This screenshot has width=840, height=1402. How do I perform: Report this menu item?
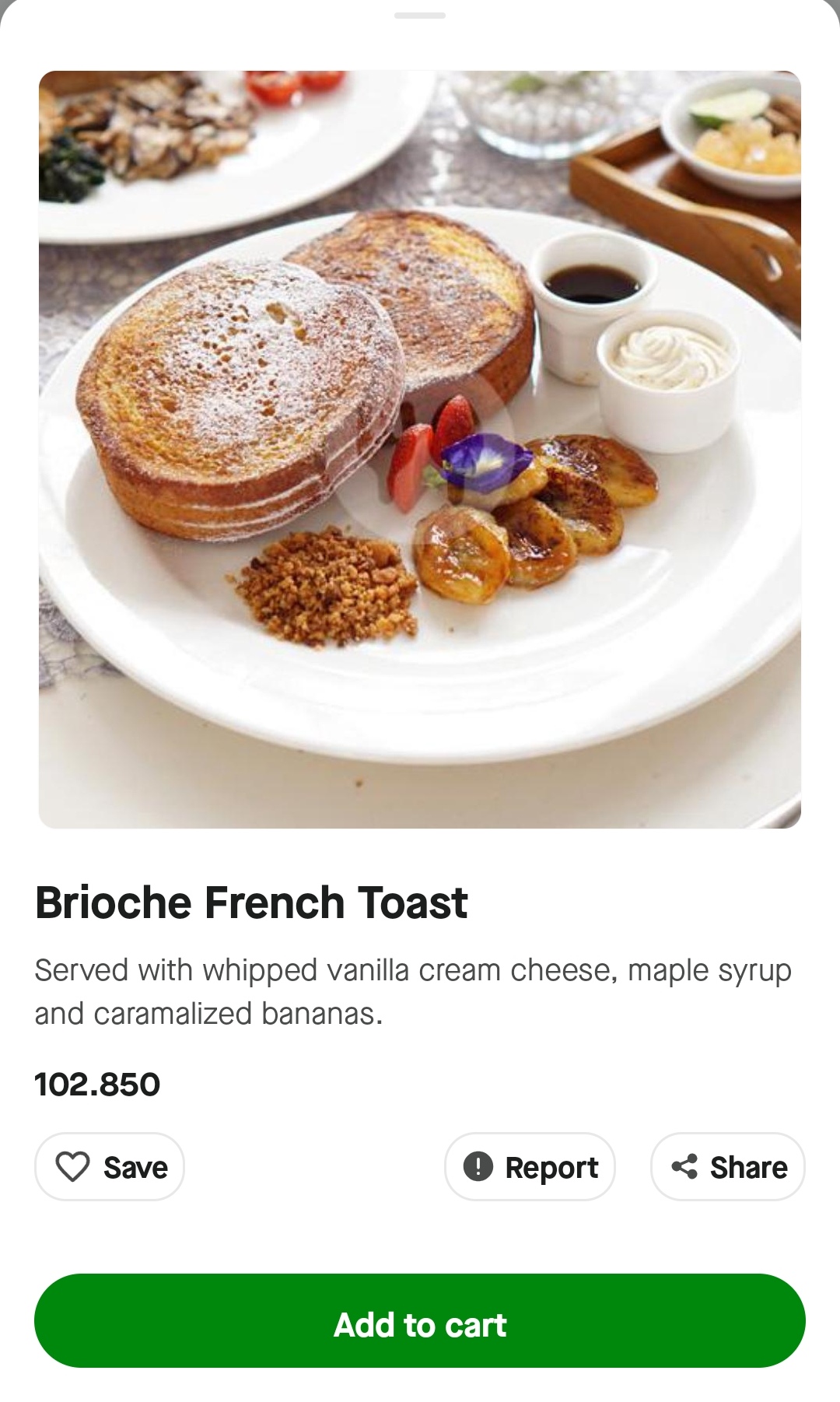pyautogui.click(x=530, y=1166)
